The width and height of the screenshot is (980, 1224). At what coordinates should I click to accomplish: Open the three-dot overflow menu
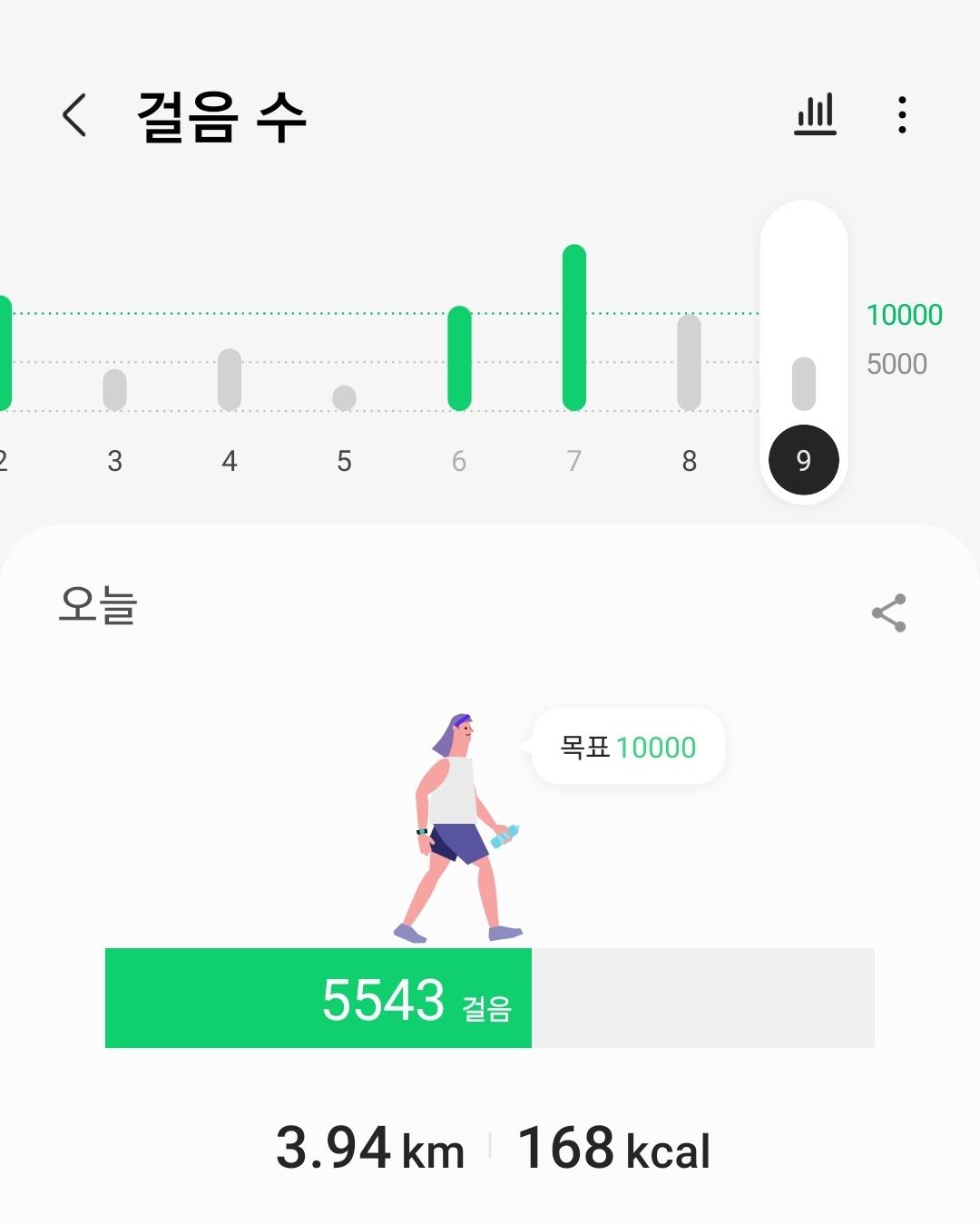(902, 115)
